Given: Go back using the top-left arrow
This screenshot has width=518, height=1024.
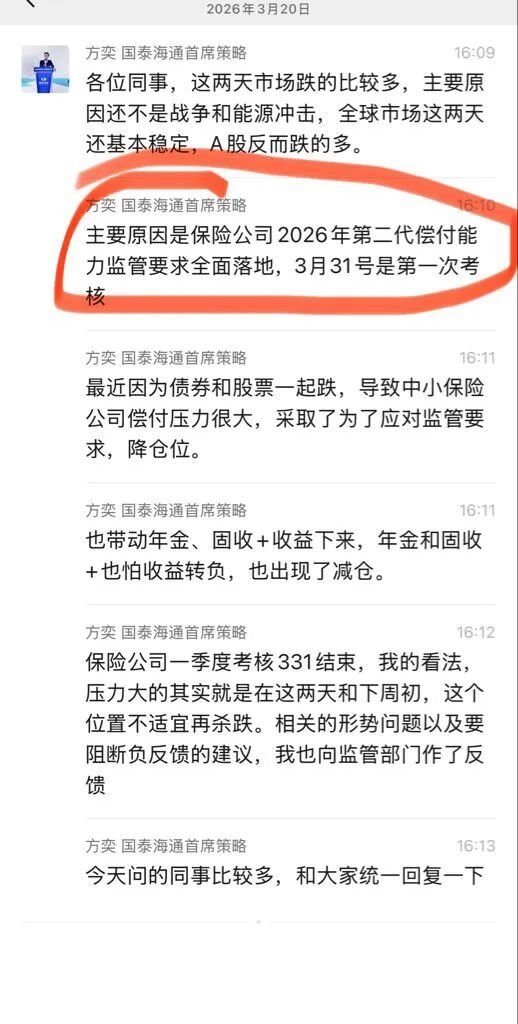Looking at the screenshot, I should tap(31, 3).
